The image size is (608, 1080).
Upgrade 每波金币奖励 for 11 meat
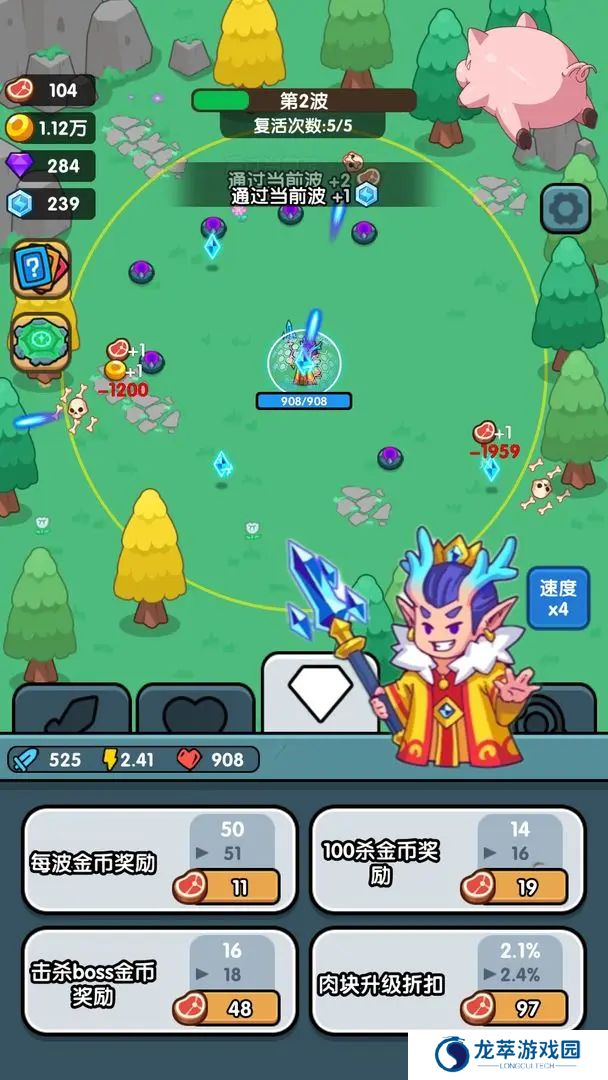[x=225, y=886]
